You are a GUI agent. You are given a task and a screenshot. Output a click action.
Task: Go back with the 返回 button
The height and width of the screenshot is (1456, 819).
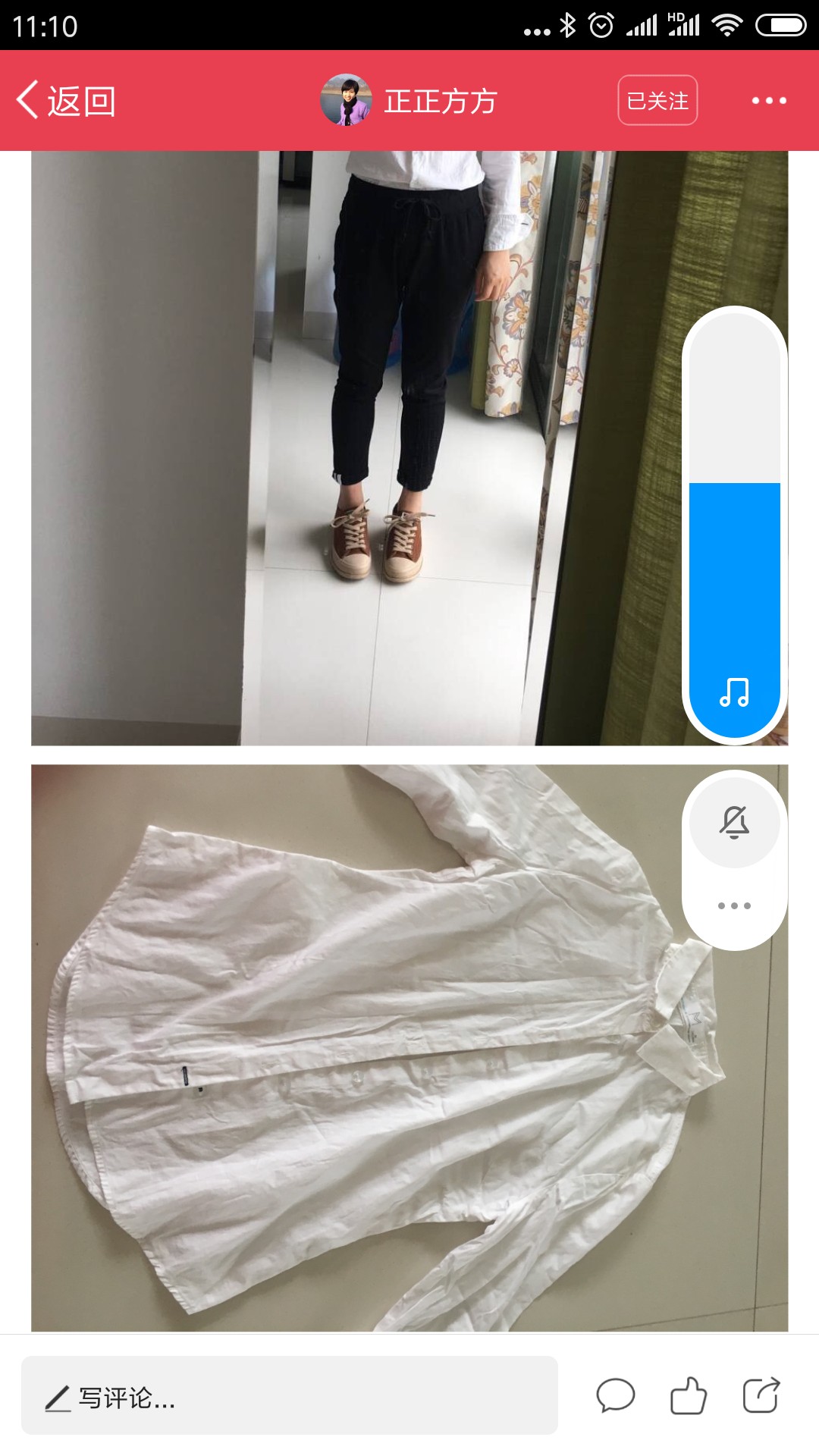tap(66, 101)
